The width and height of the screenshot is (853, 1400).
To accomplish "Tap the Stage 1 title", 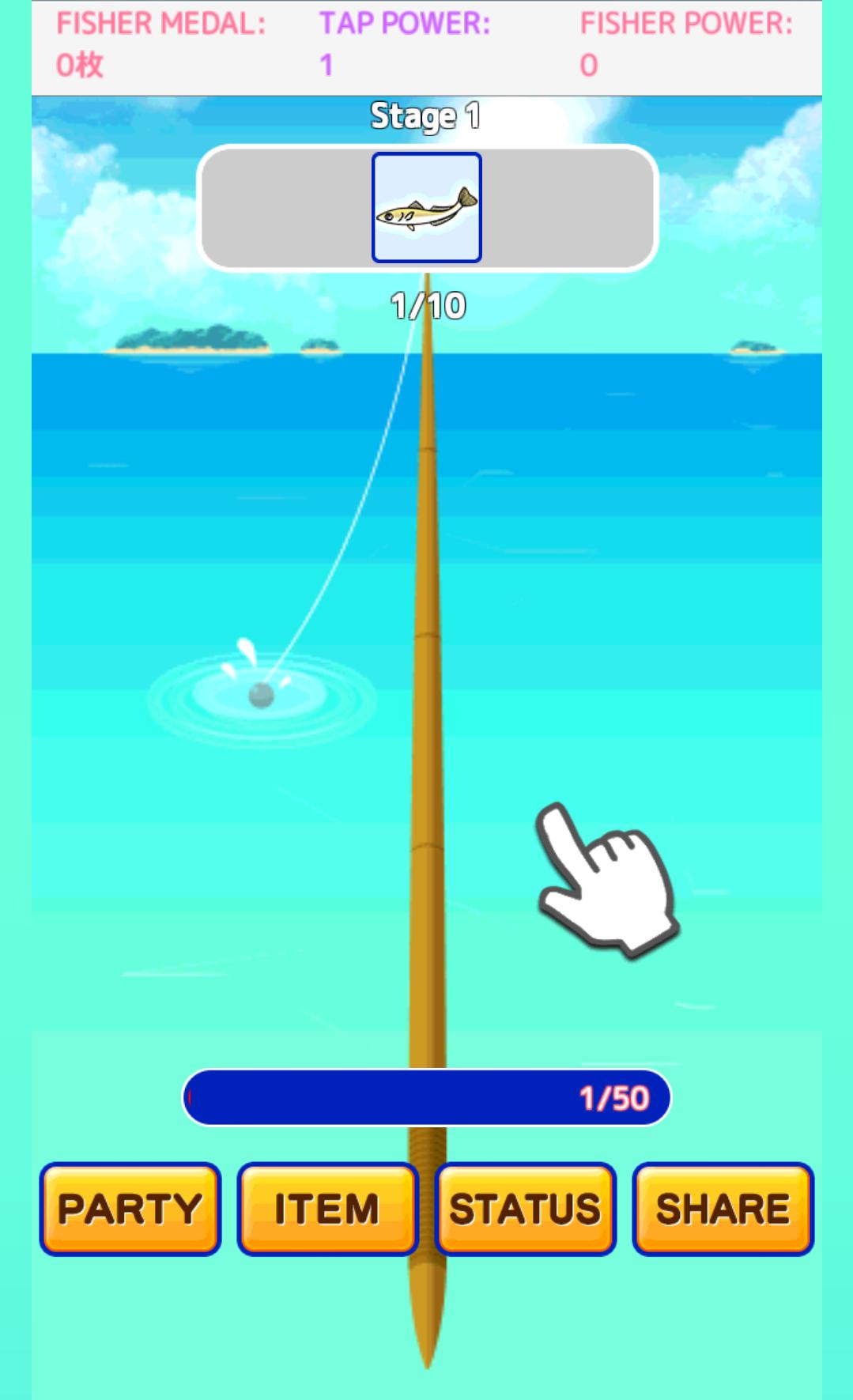I will 426,115.
